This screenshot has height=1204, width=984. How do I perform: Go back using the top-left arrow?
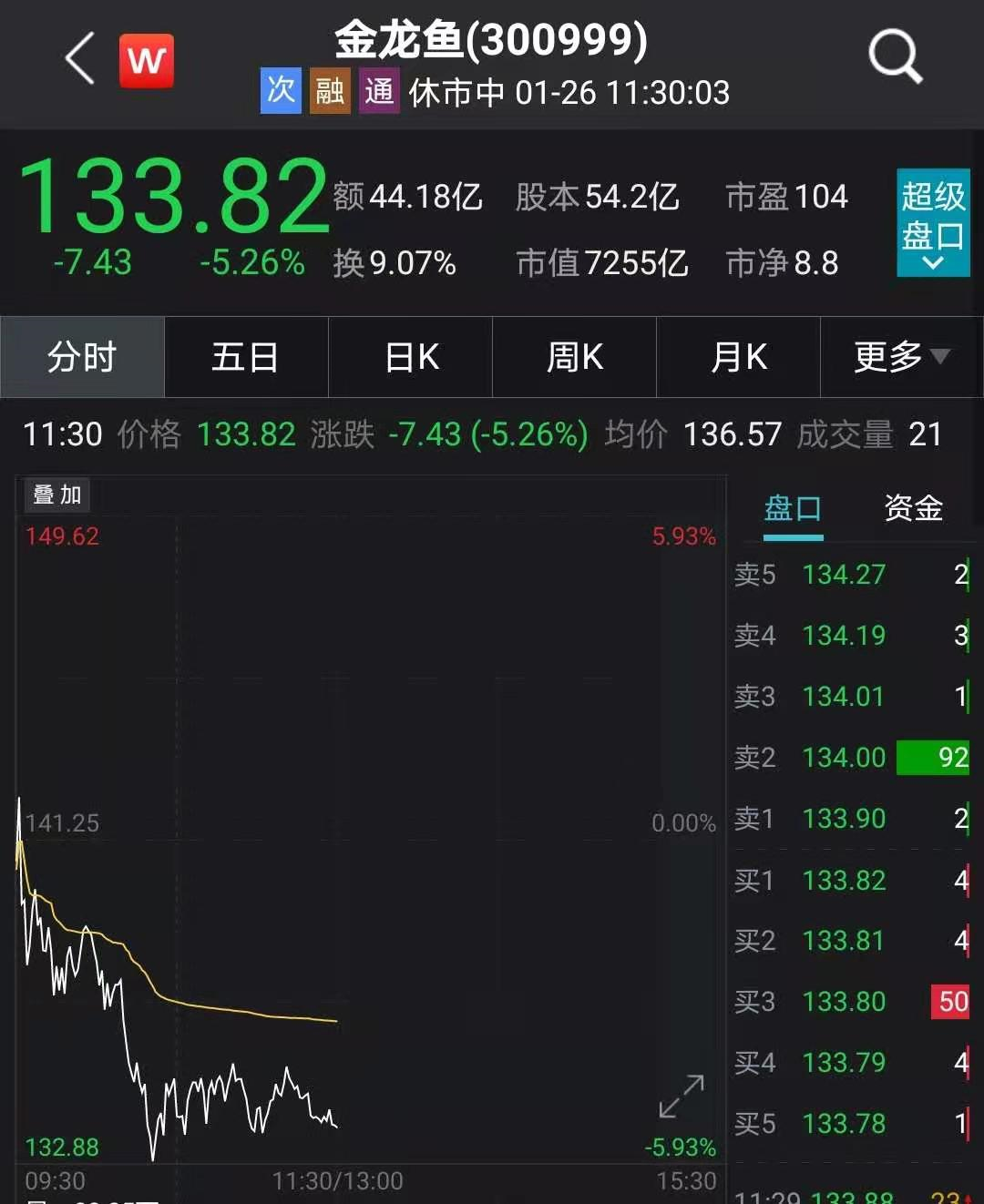click(80, 59)
